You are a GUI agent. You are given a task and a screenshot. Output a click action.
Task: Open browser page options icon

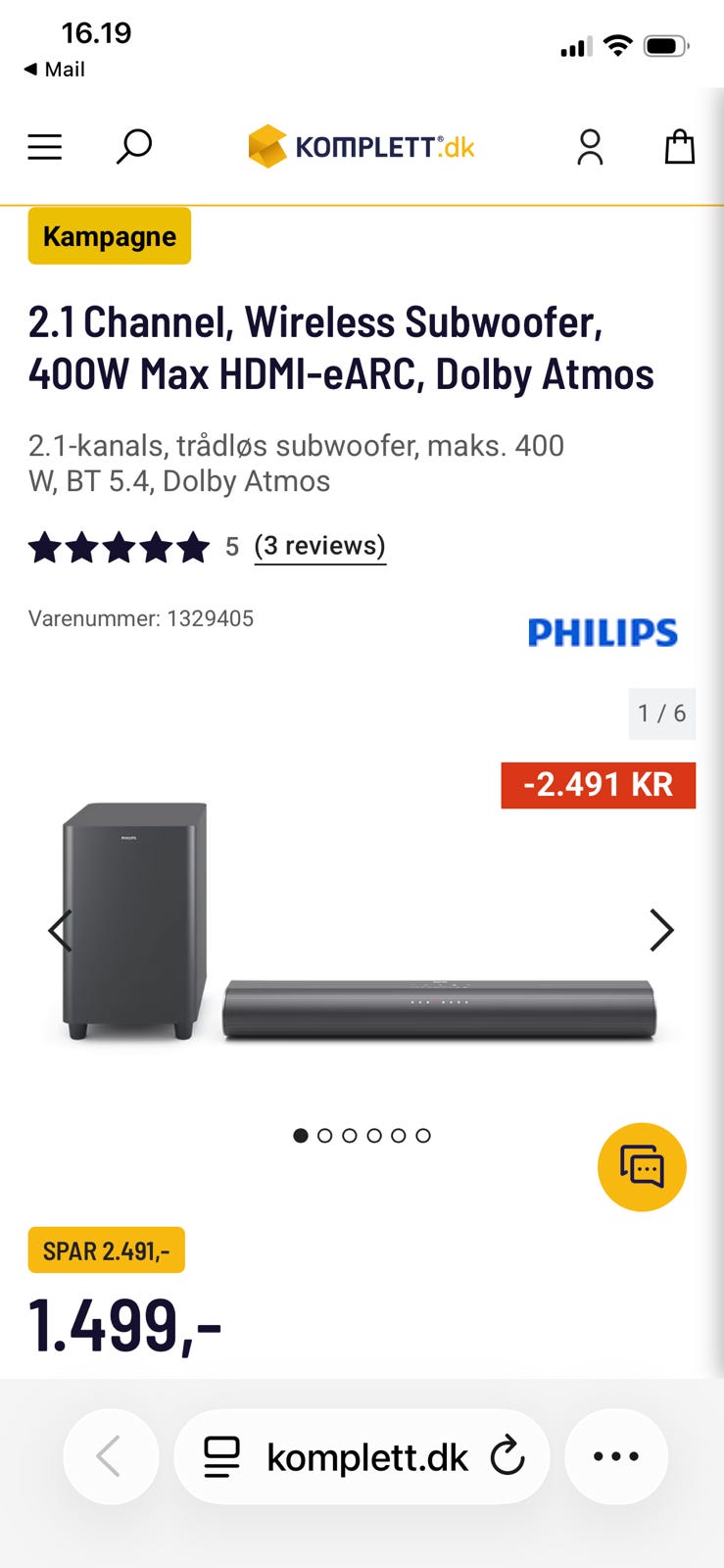coord(221,1457)
